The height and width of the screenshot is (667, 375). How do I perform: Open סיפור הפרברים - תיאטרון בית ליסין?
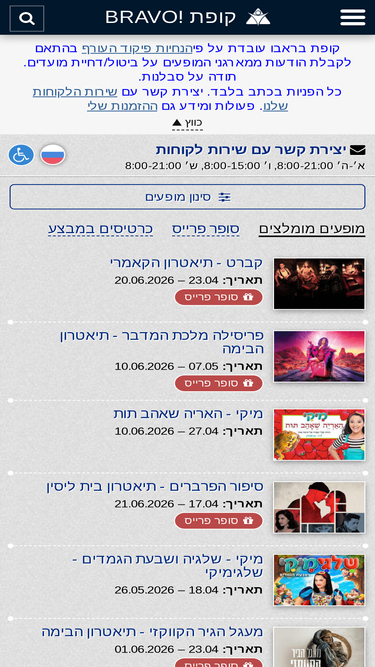155,486
